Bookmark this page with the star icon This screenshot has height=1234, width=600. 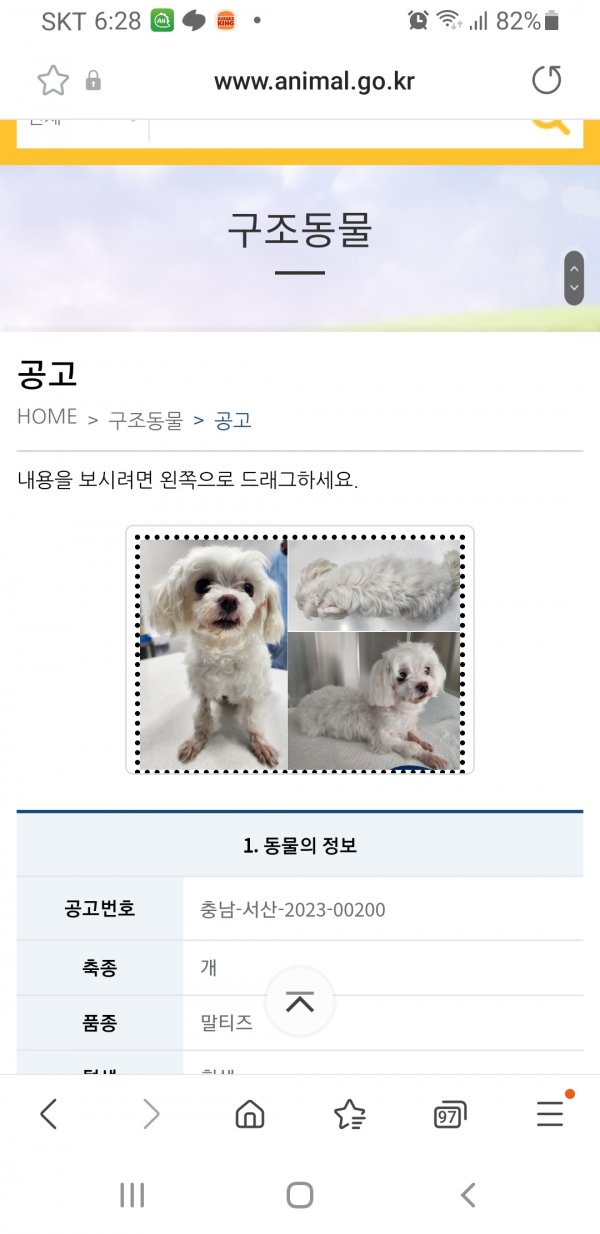pyautogui.click(x=52, y=81)
